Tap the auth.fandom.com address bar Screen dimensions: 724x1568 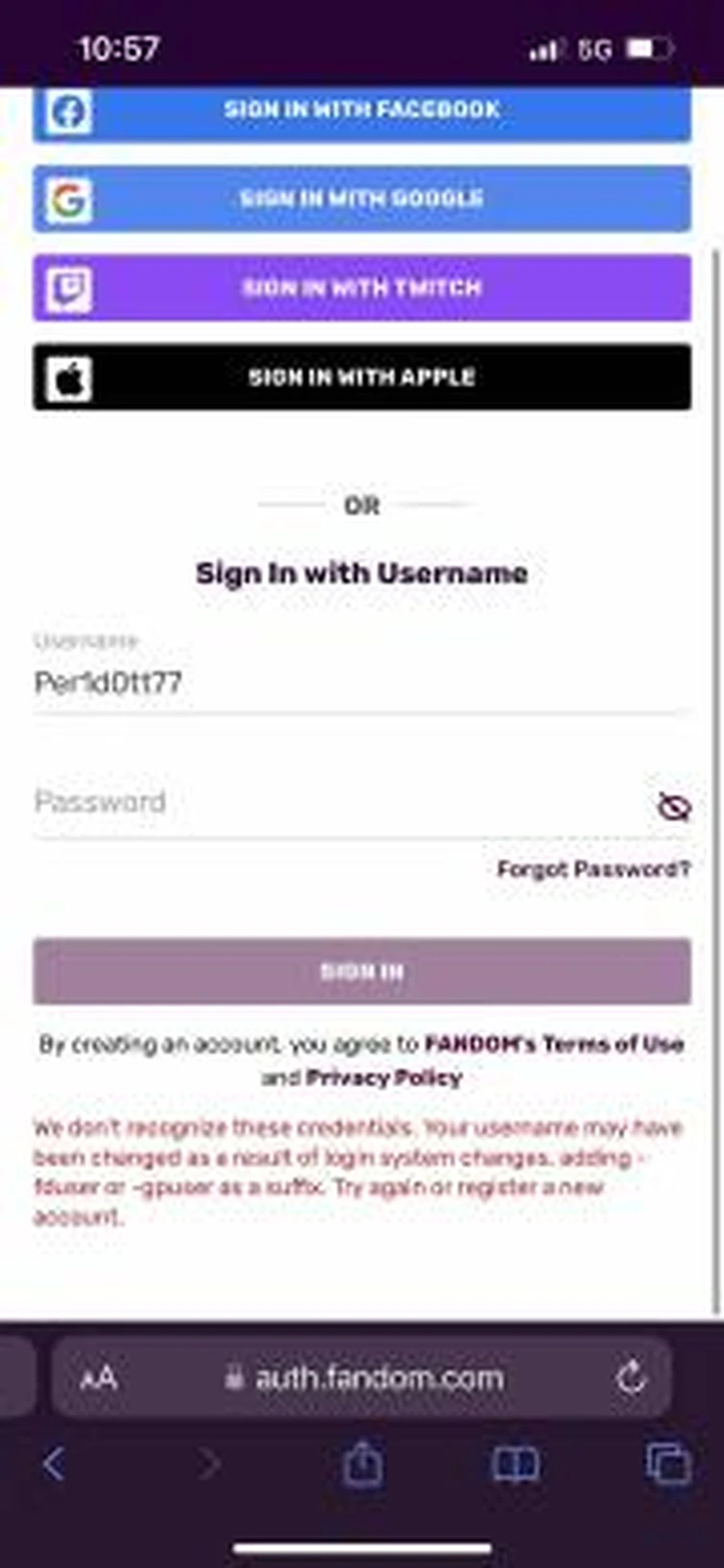coord(363,1378)
